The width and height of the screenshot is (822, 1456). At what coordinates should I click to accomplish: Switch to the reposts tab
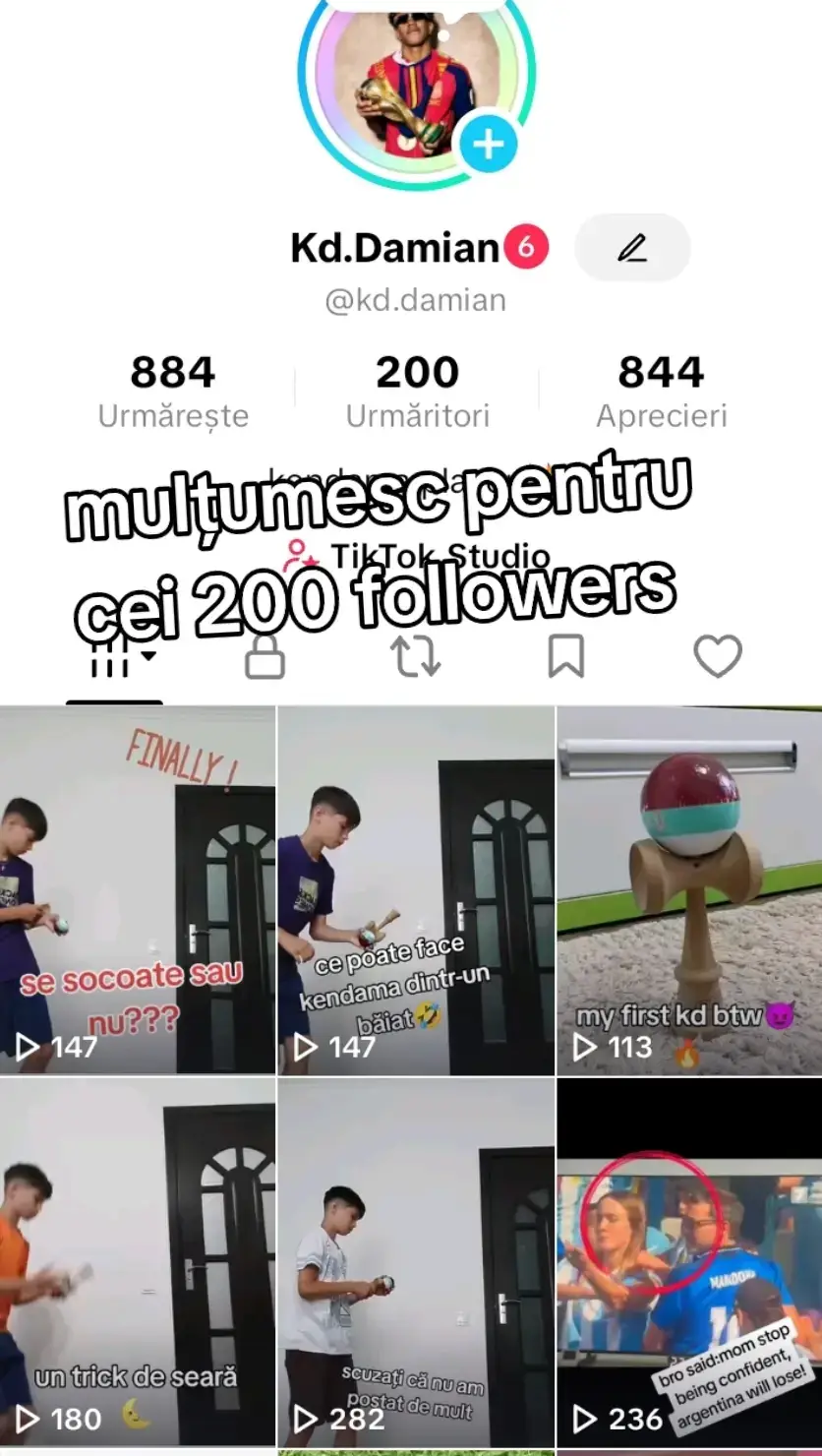coord(416,657)
